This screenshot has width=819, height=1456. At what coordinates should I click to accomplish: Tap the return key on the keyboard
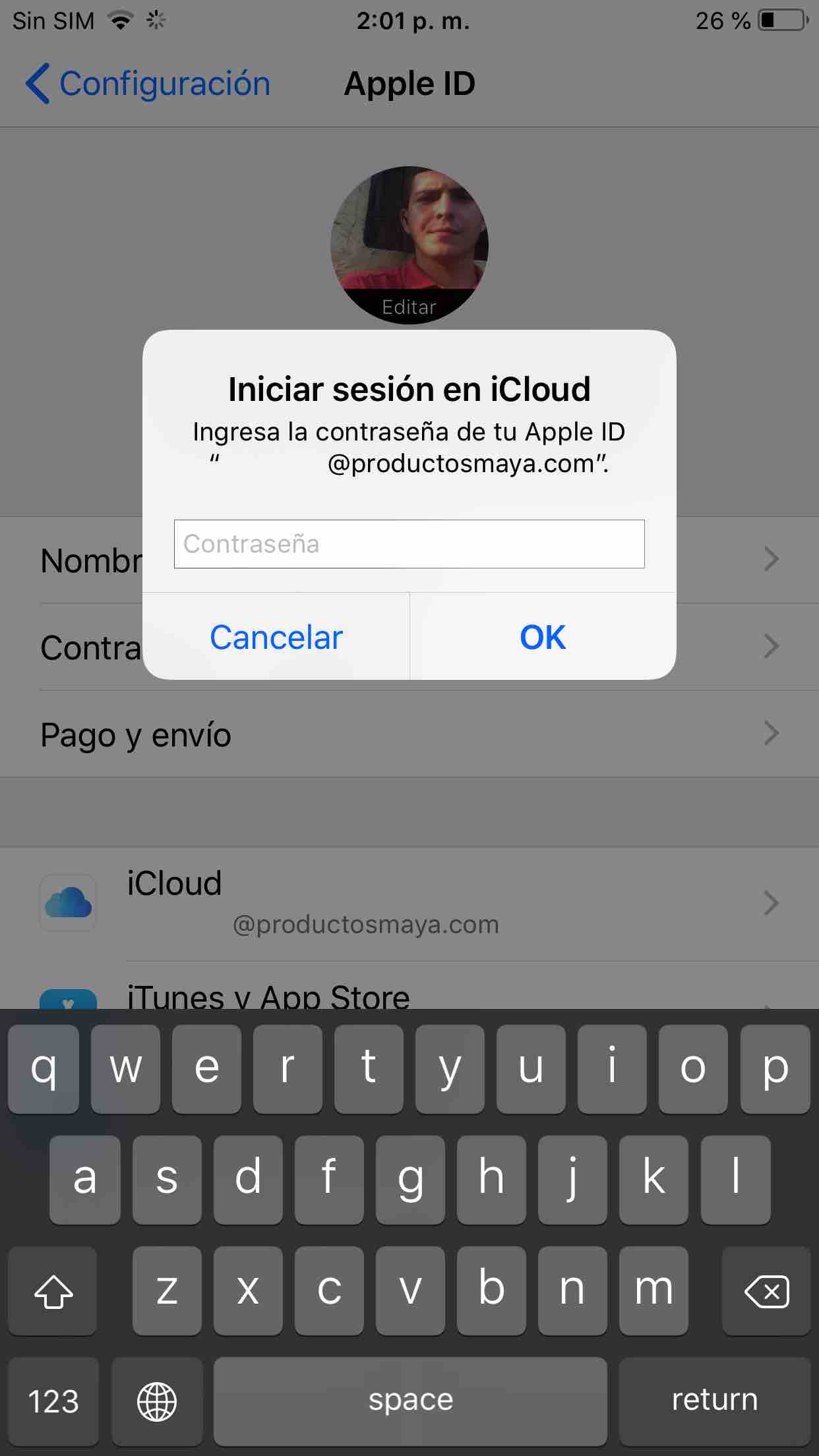[x=714, y=1401]
